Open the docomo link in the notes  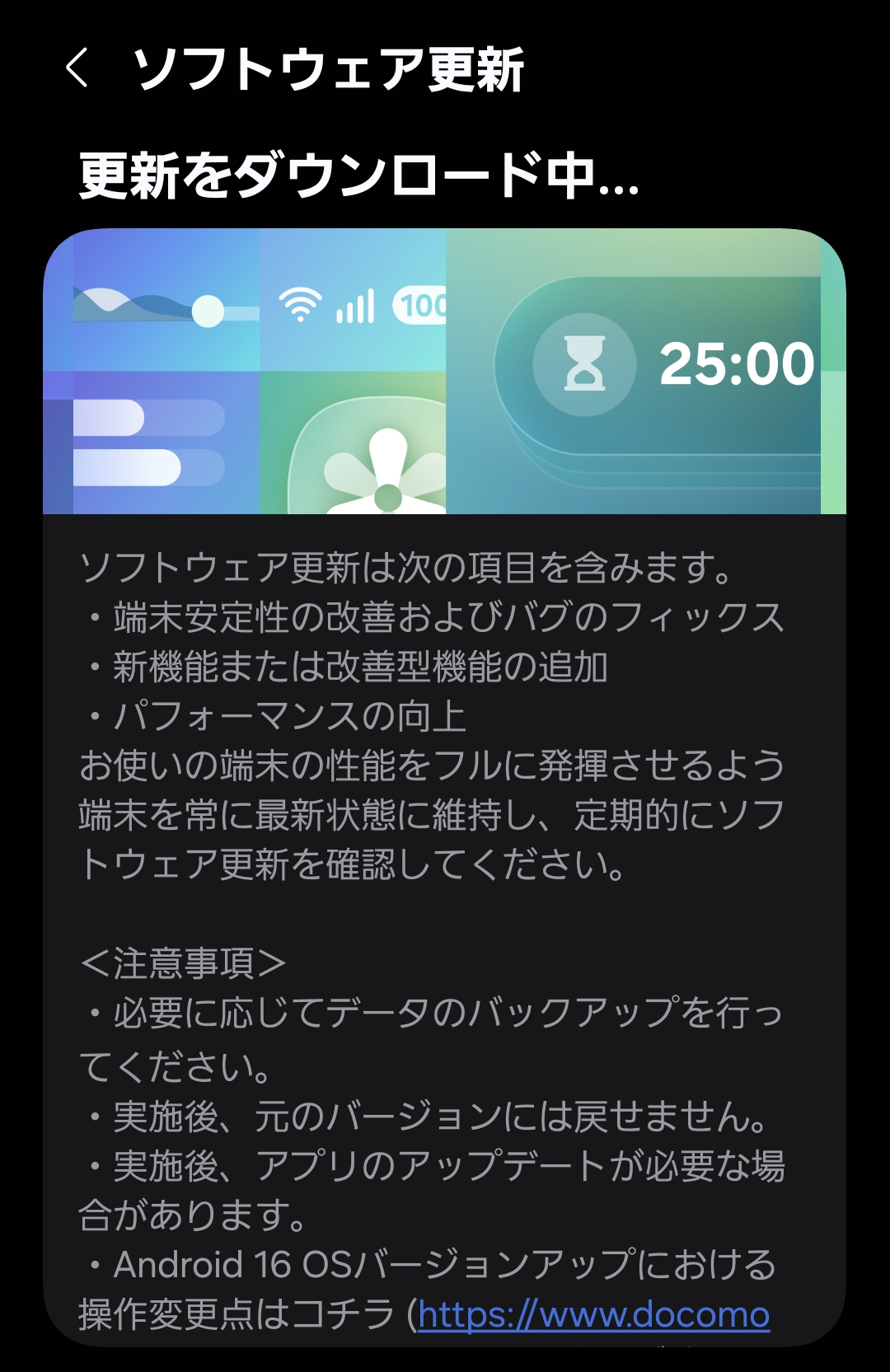pyautogui.click(x=593, y=1314)
